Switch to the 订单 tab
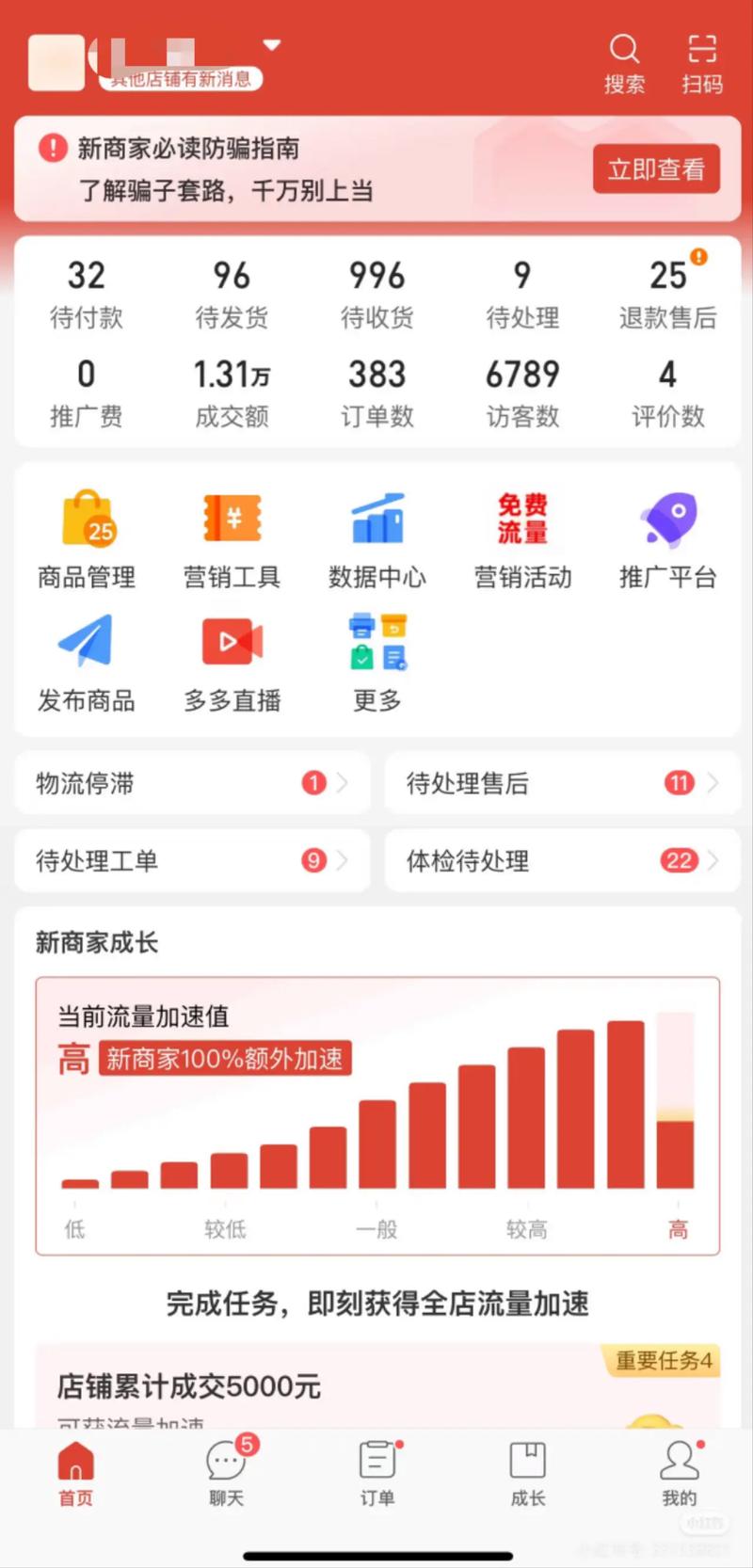Viewport: 753px width, 1568px height. pos(377,1472)
